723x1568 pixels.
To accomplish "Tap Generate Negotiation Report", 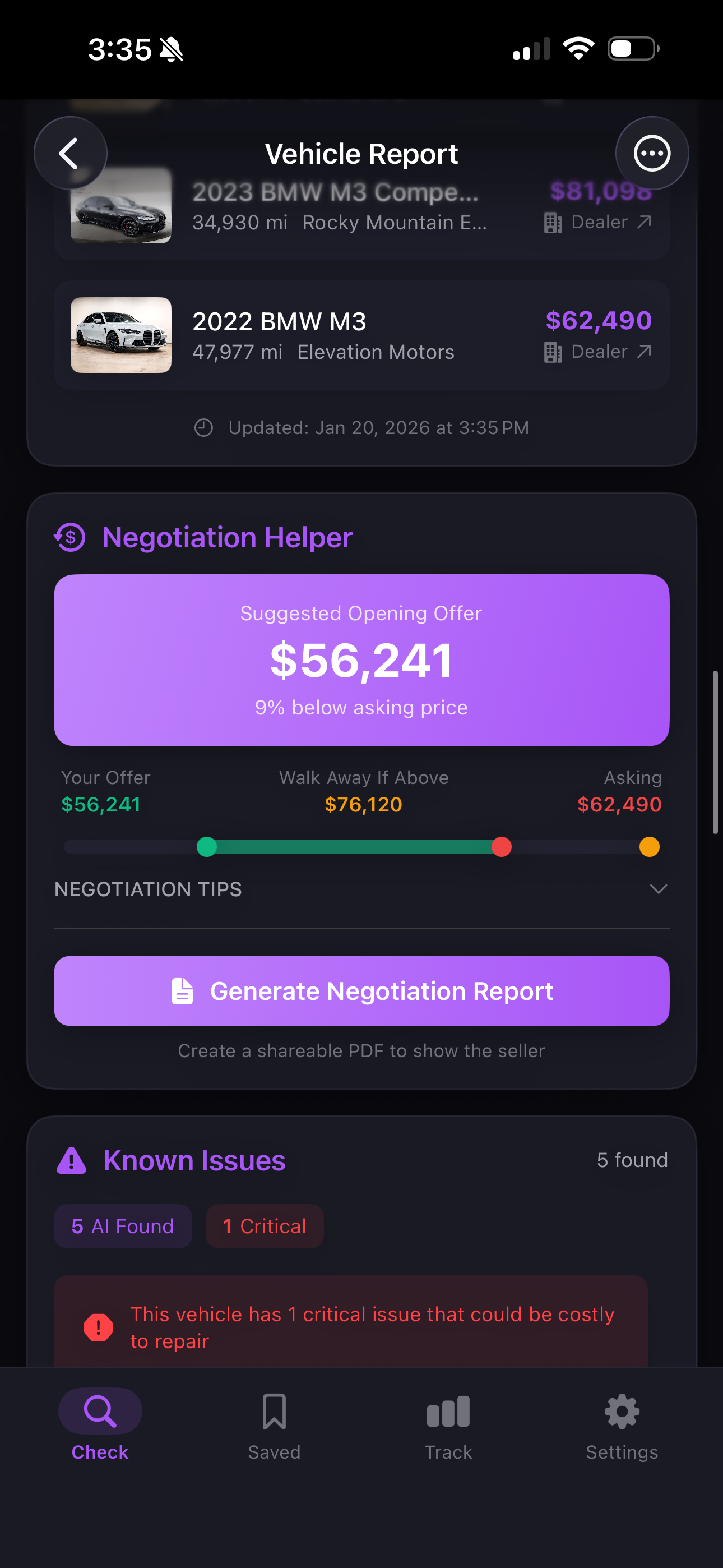I will [361, 990].
